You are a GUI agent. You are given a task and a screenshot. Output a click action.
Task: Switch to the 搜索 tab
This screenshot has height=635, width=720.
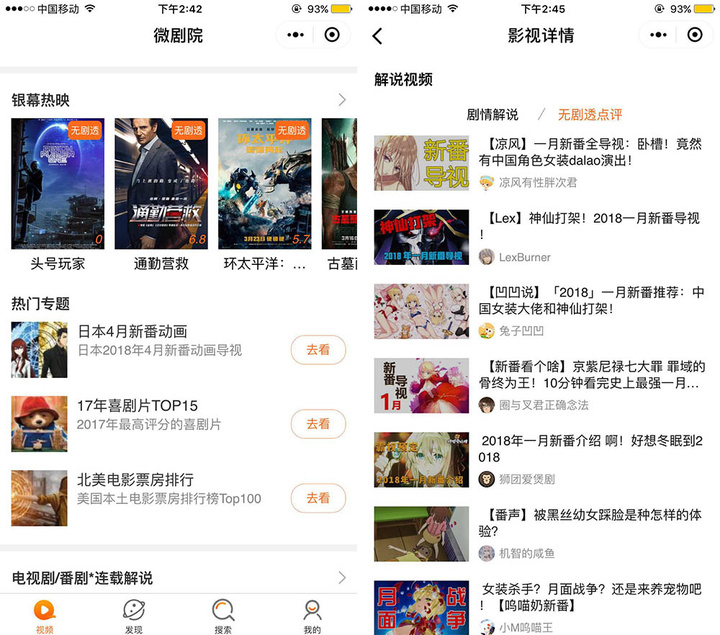tap(223, 616)
